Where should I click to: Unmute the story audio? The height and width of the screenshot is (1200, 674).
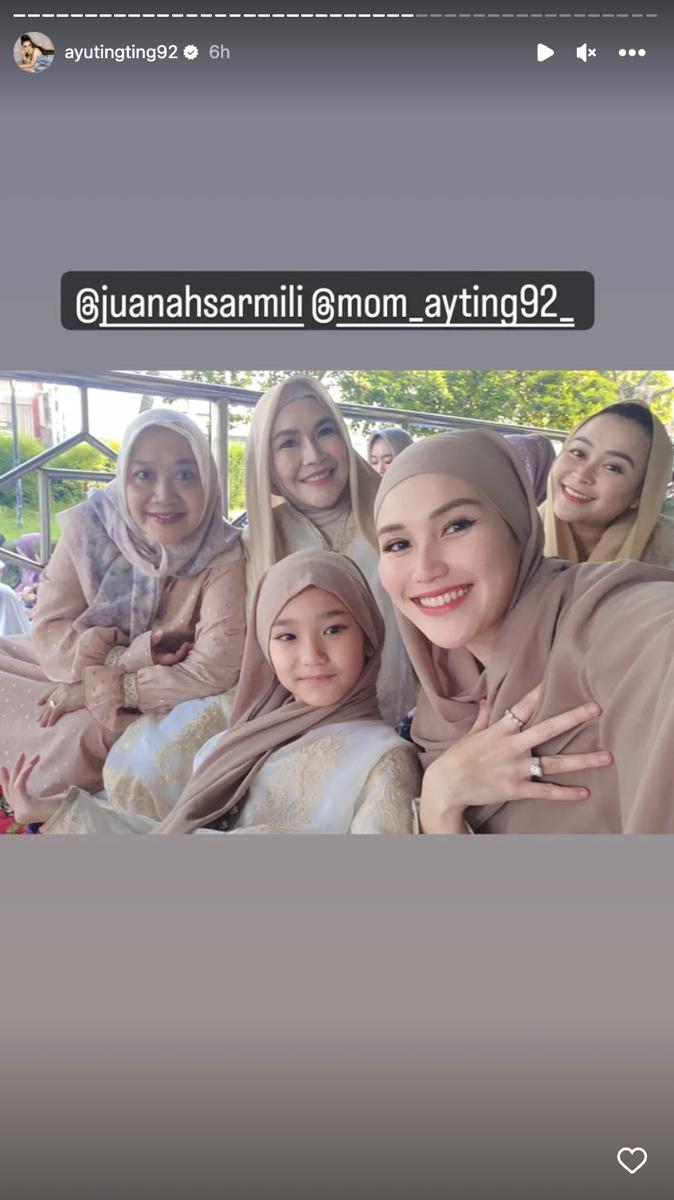[x=587, y=53]
